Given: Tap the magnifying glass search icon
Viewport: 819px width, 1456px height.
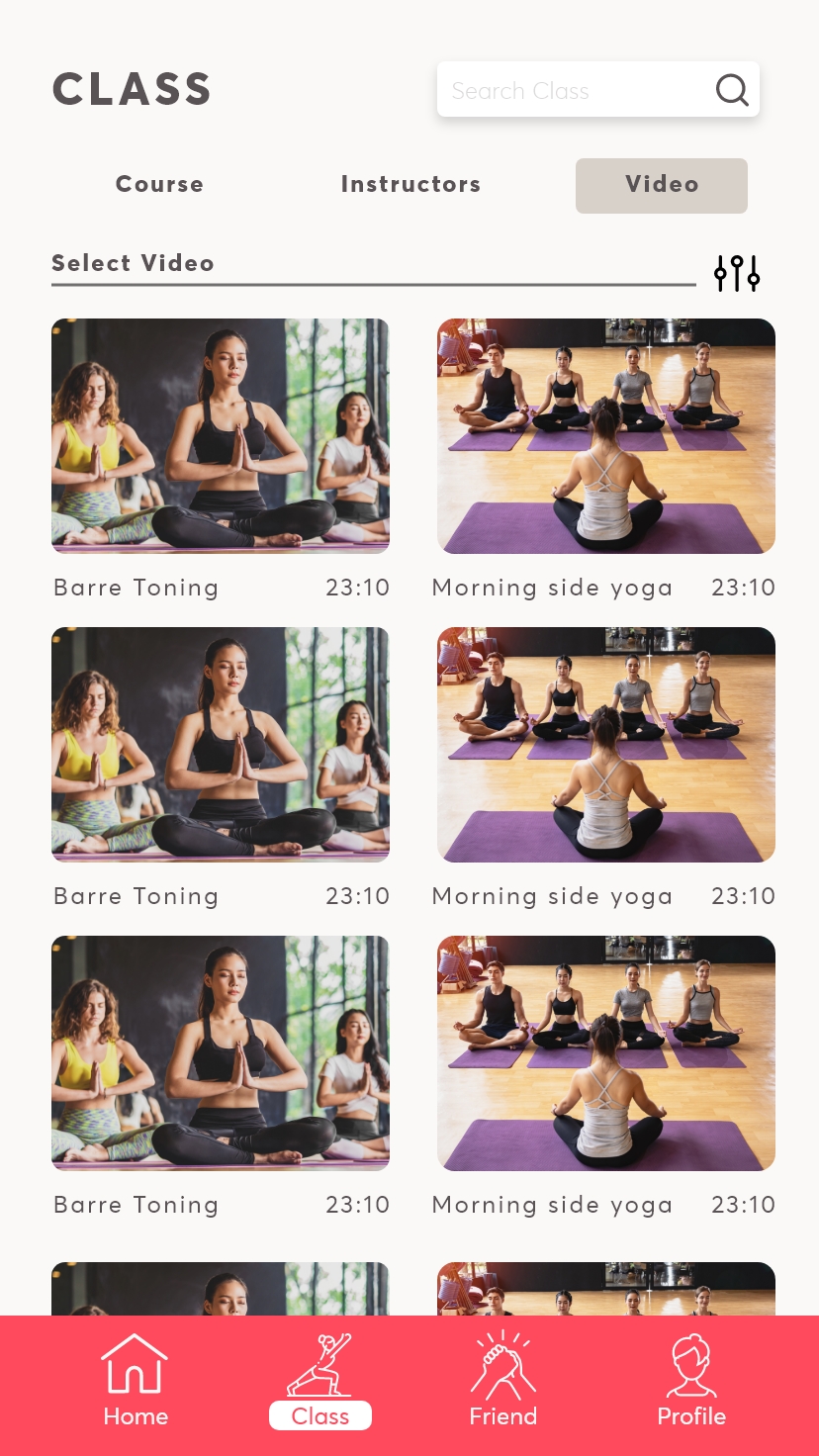Looking at the screenshot, I should (732, 90).
